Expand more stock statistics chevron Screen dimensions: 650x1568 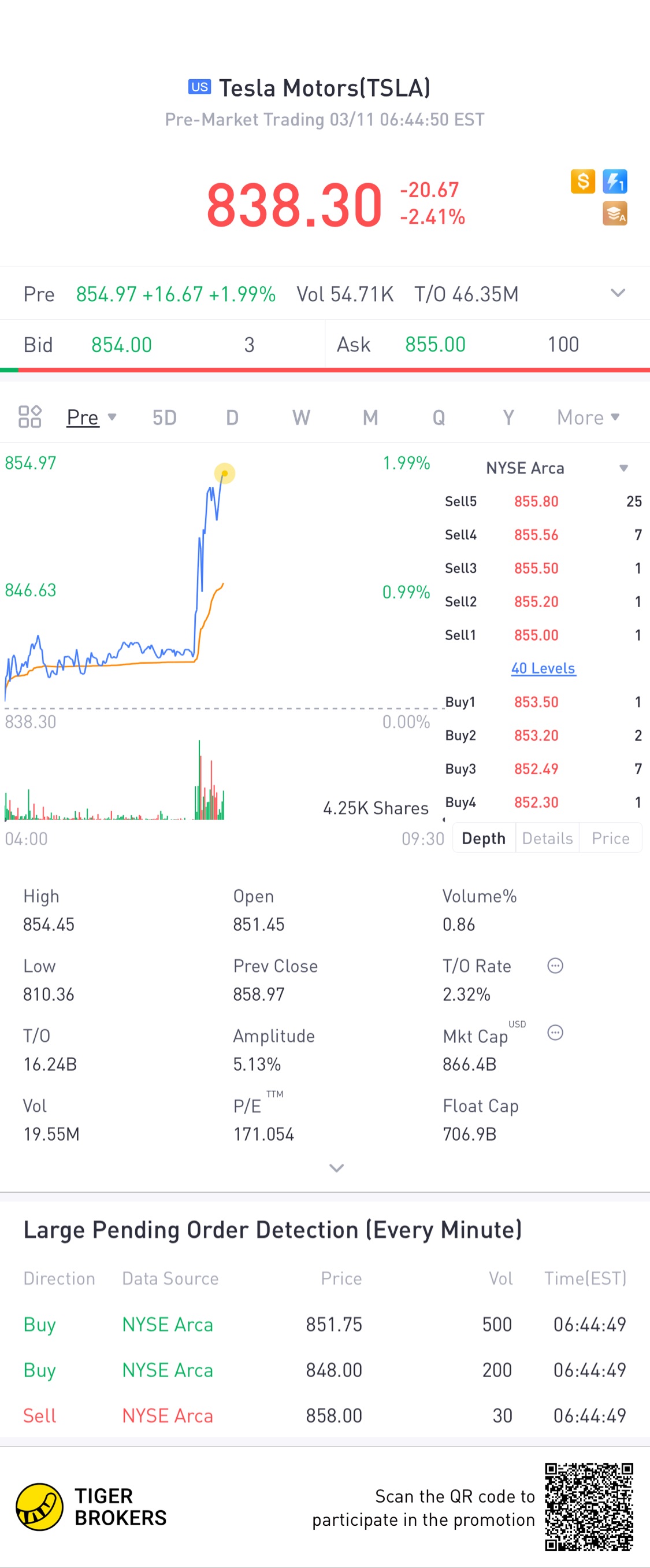click(336, 1168)
